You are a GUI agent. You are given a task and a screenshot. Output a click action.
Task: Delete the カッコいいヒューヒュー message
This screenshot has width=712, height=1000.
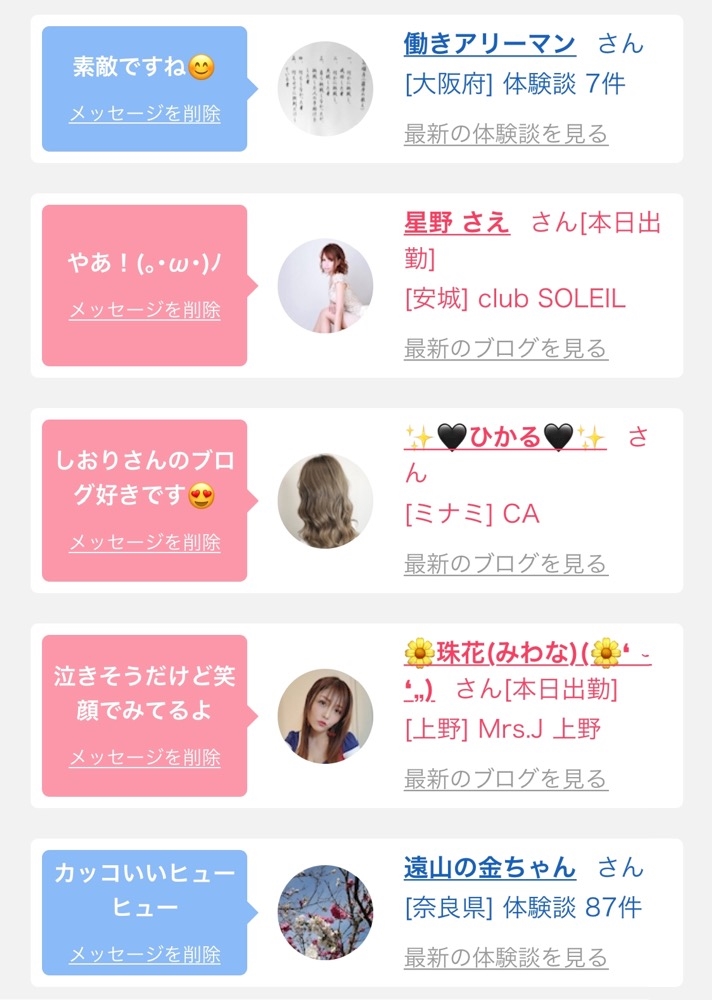point(145,955)
